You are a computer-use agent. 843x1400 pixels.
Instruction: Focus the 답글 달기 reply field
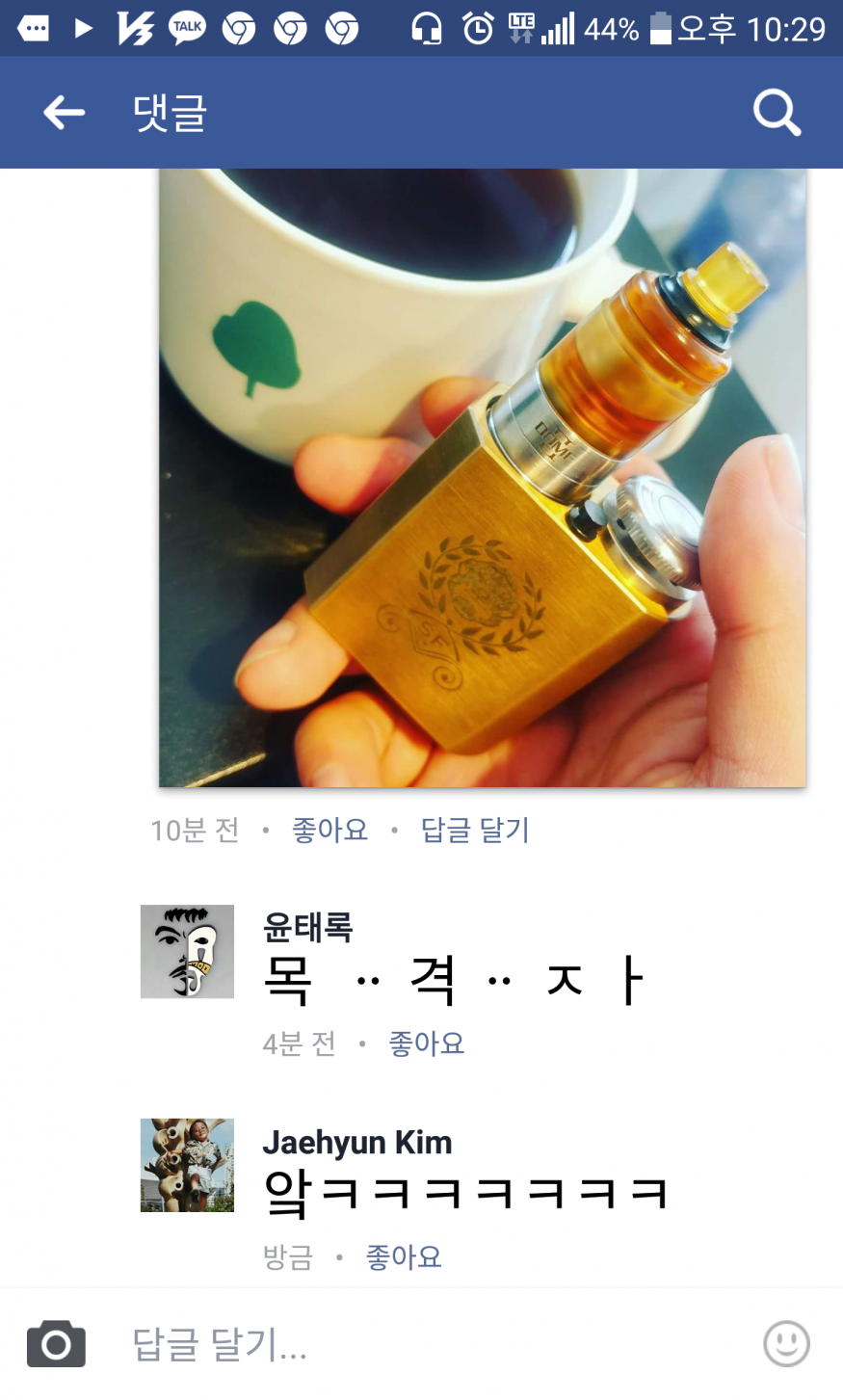(x=424, y=1344)
